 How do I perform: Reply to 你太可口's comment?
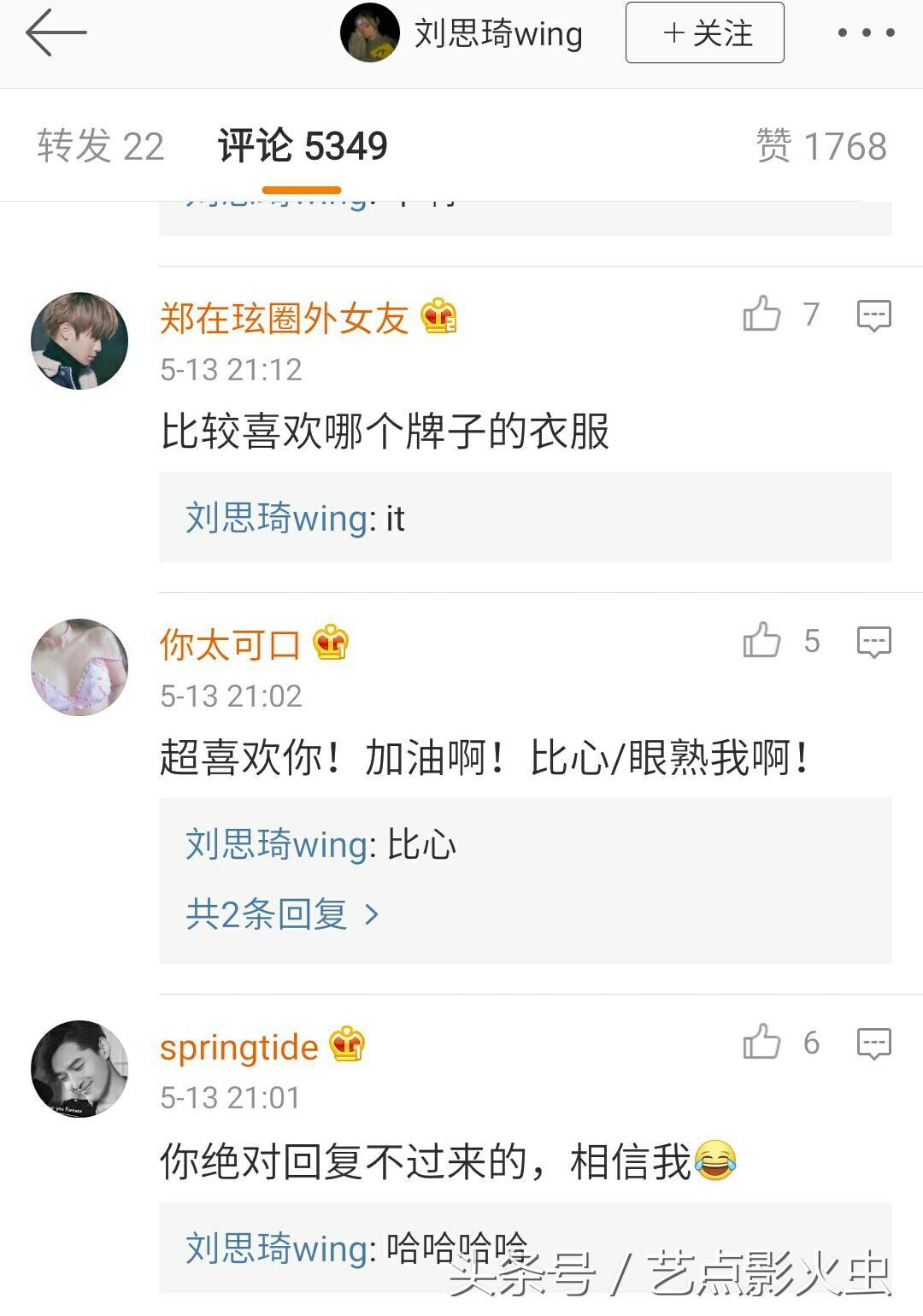click(x=873, y=642)
